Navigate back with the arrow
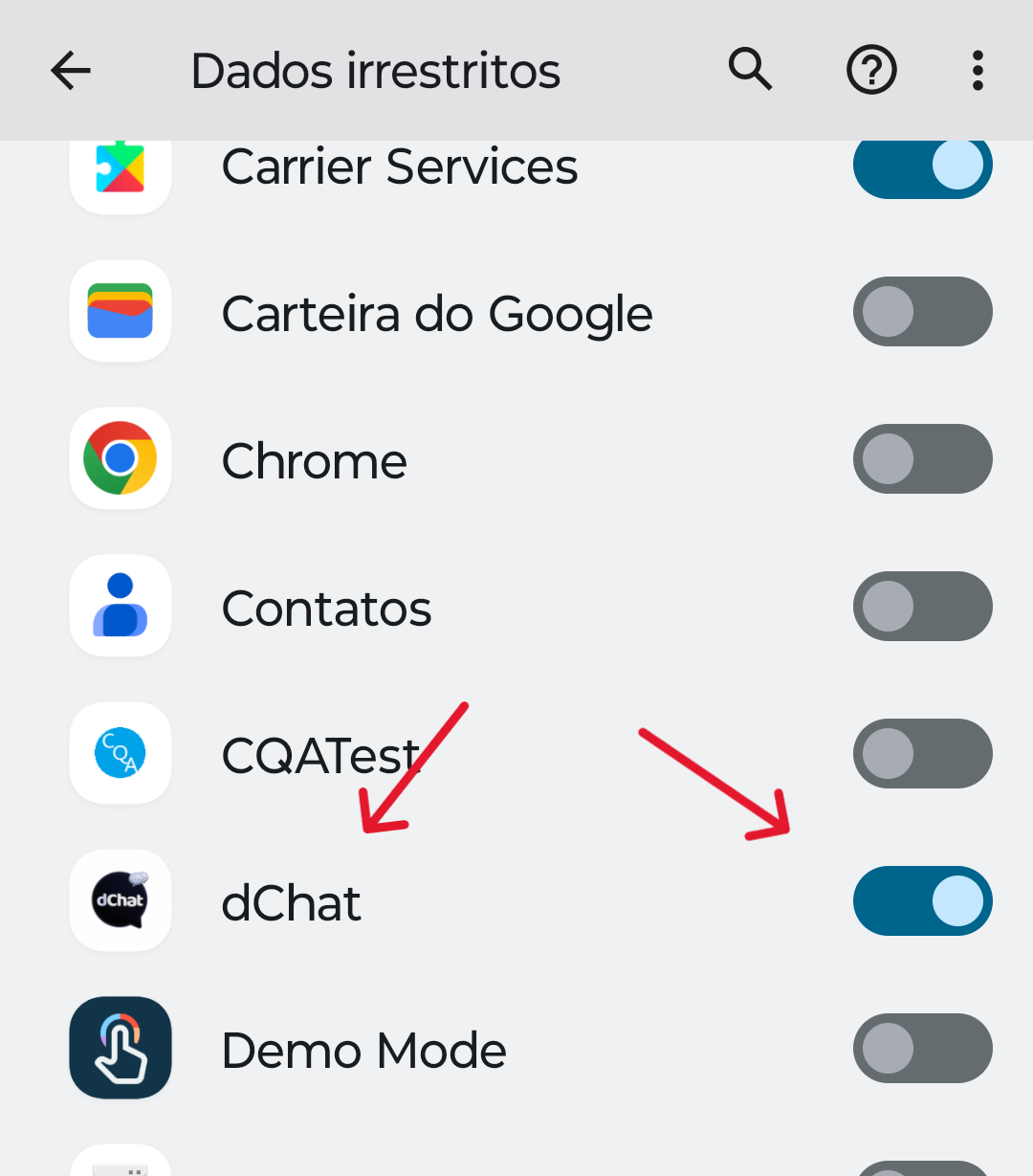 (70, 70)
